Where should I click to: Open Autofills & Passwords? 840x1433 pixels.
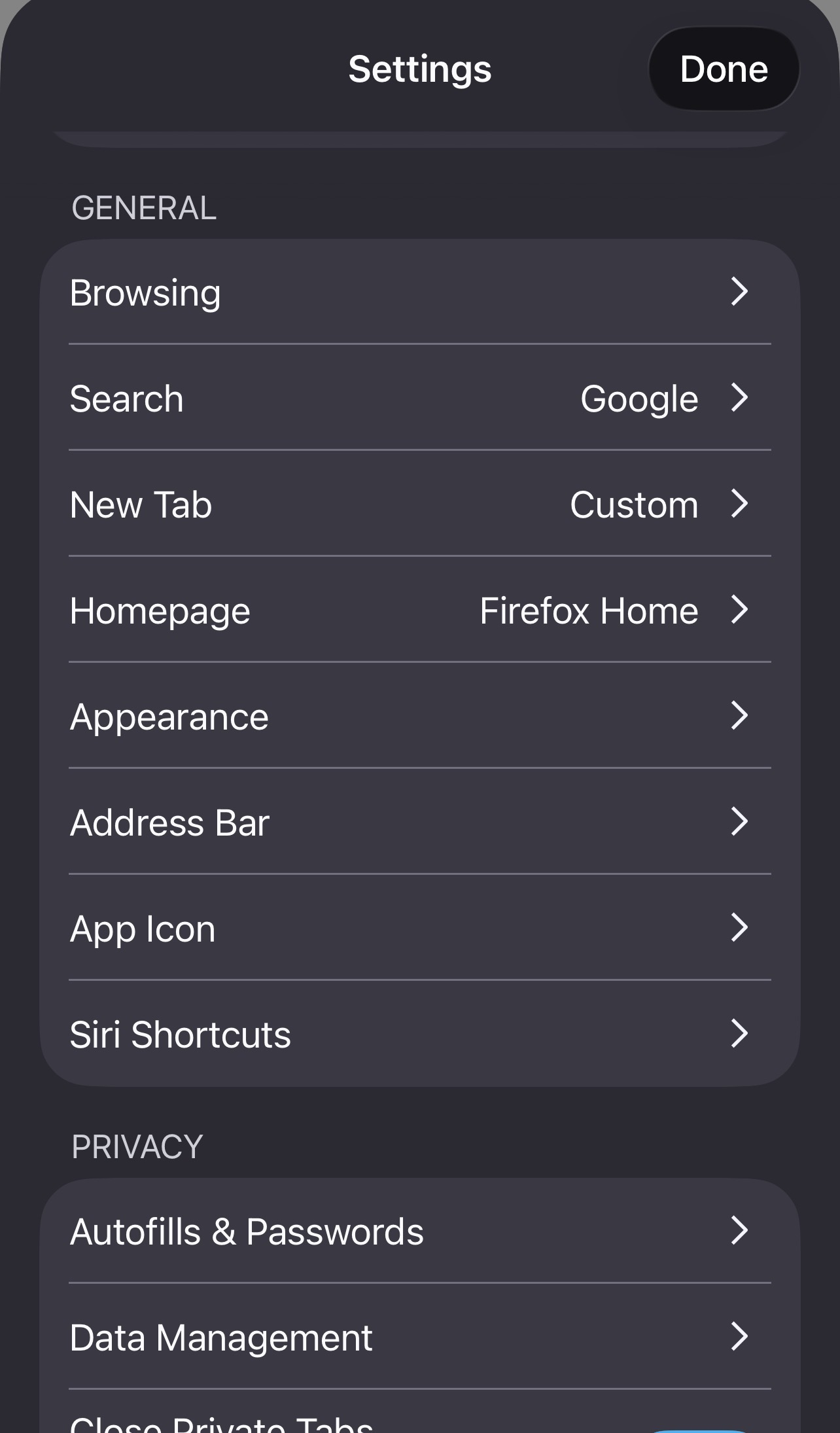[419, 1231]
